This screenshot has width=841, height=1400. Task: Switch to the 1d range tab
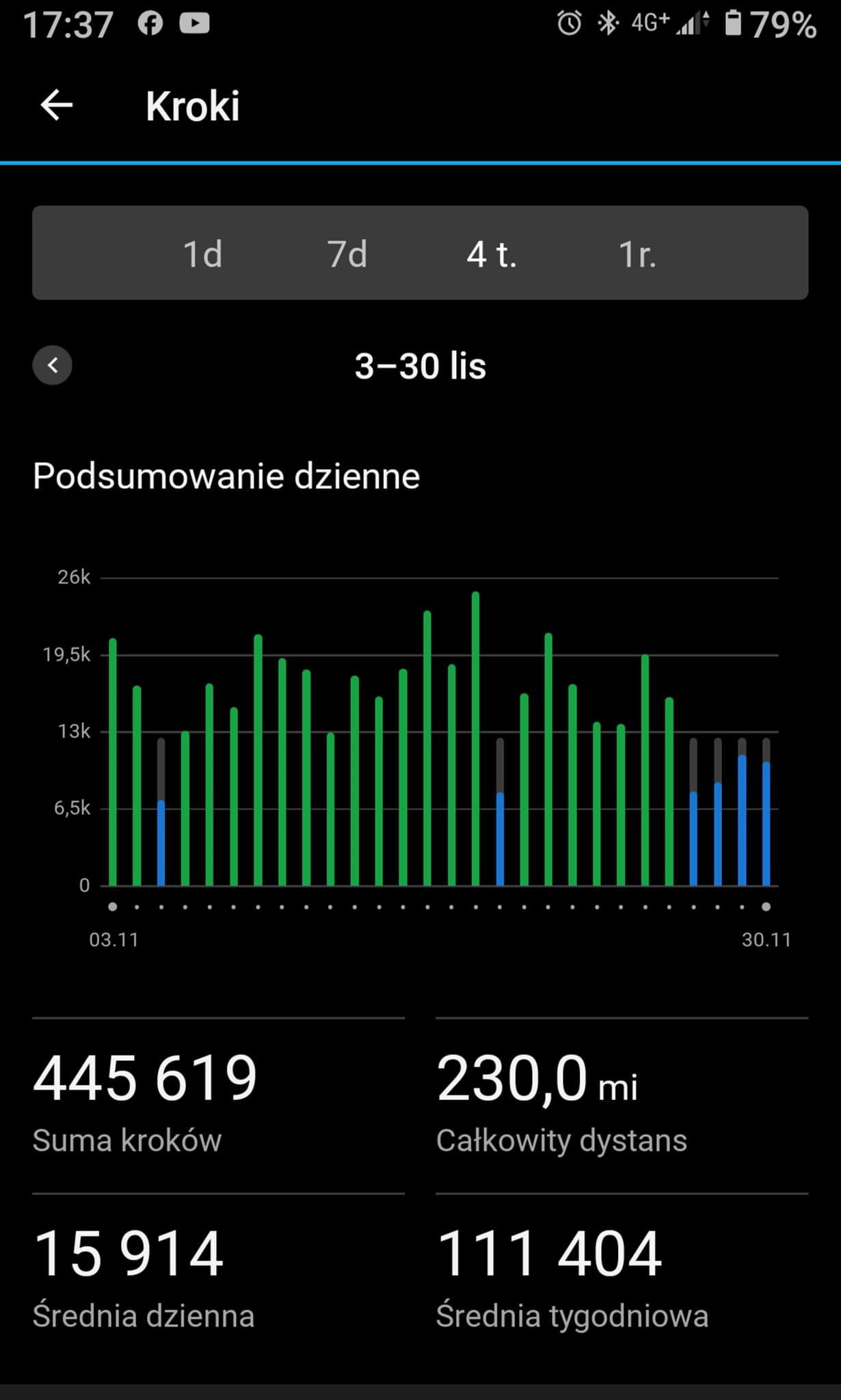click(x=202, y=254)
